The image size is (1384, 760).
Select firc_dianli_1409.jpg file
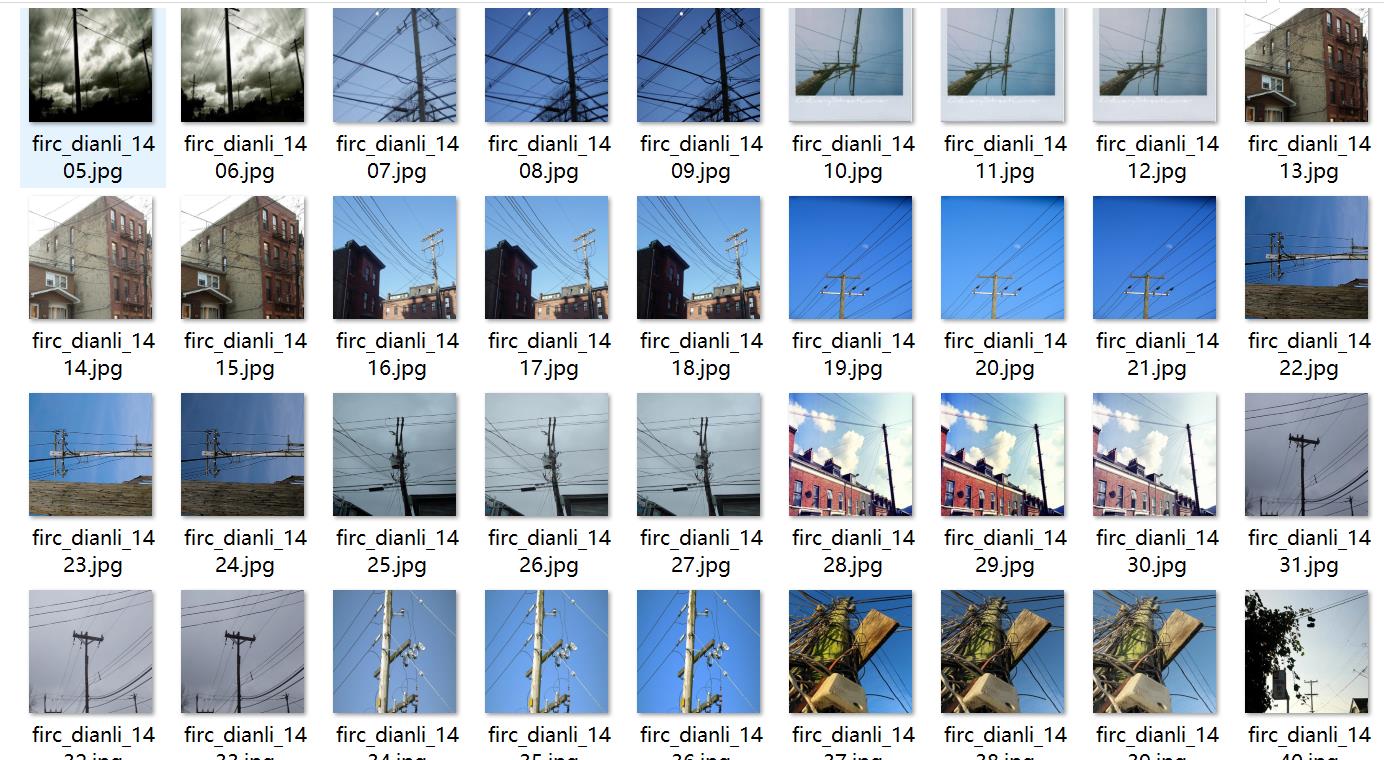click(x=699, y=66)
